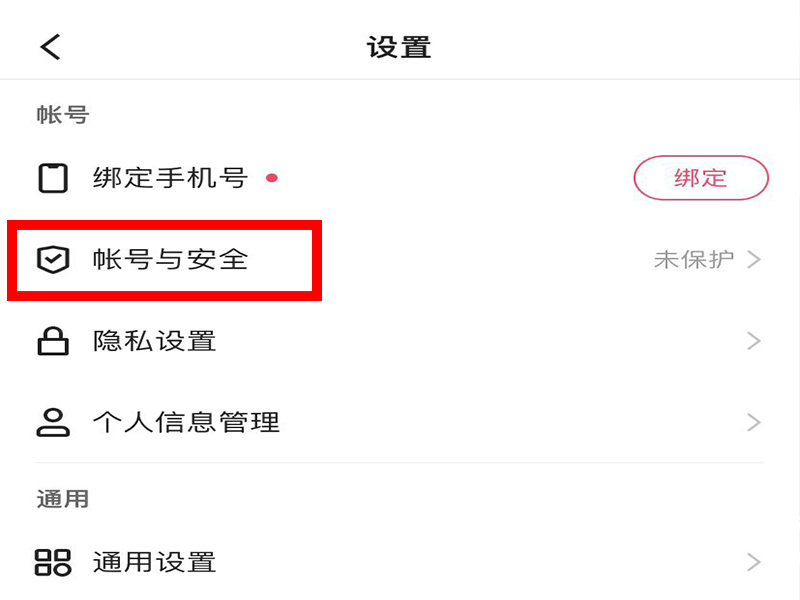Open the 绑定手机号 row

(x=170, y=179)
